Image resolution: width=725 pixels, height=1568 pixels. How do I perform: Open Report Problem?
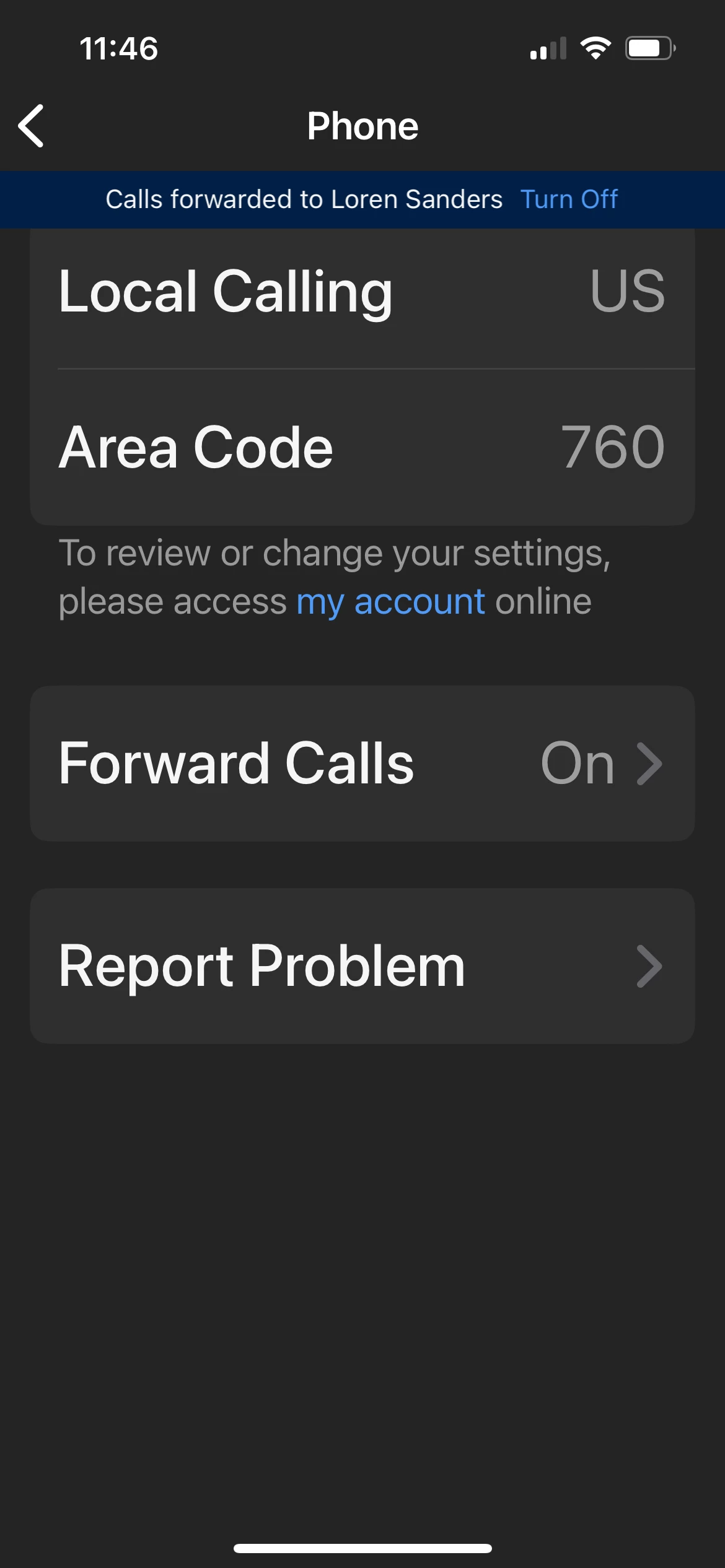[362, 966]
